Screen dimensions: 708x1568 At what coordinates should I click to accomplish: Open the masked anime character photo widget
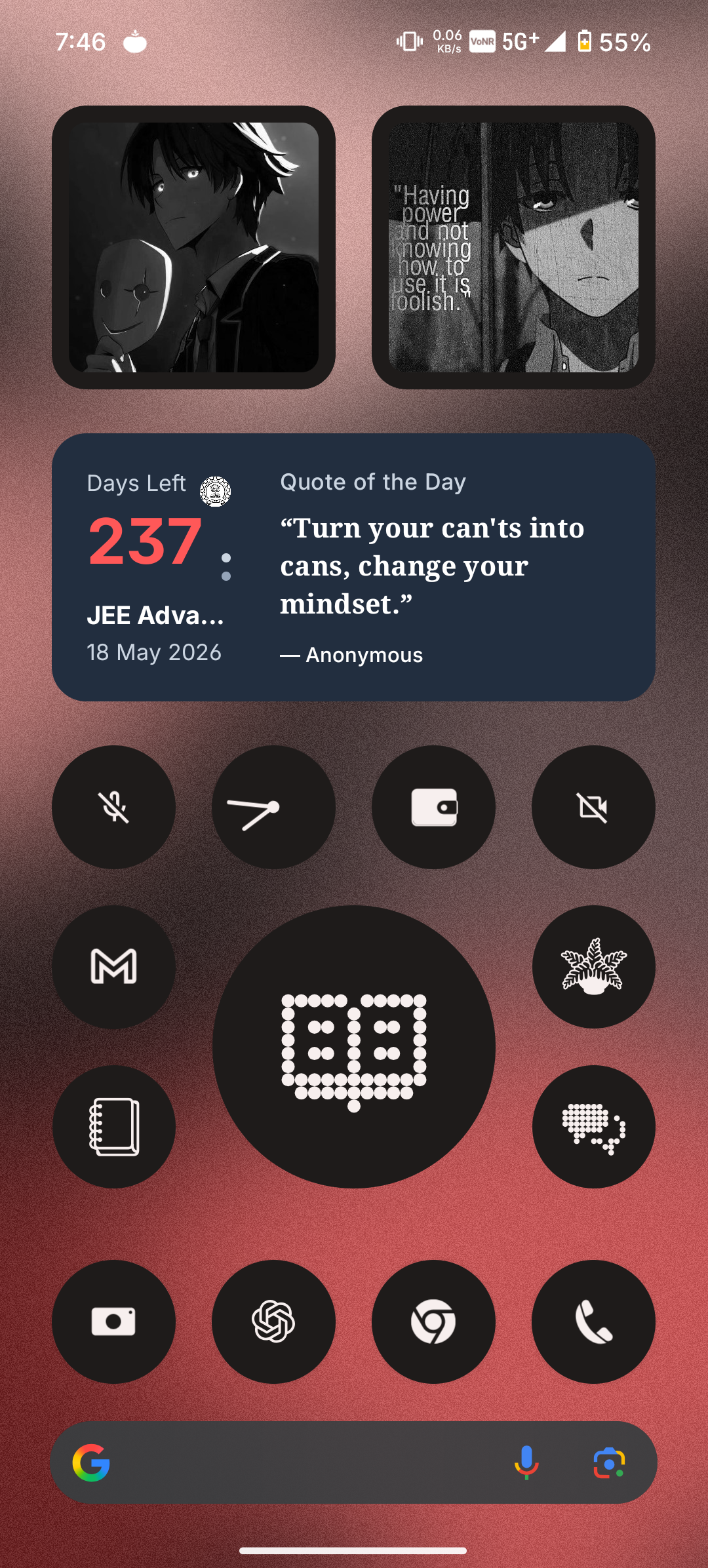(193, 247)
